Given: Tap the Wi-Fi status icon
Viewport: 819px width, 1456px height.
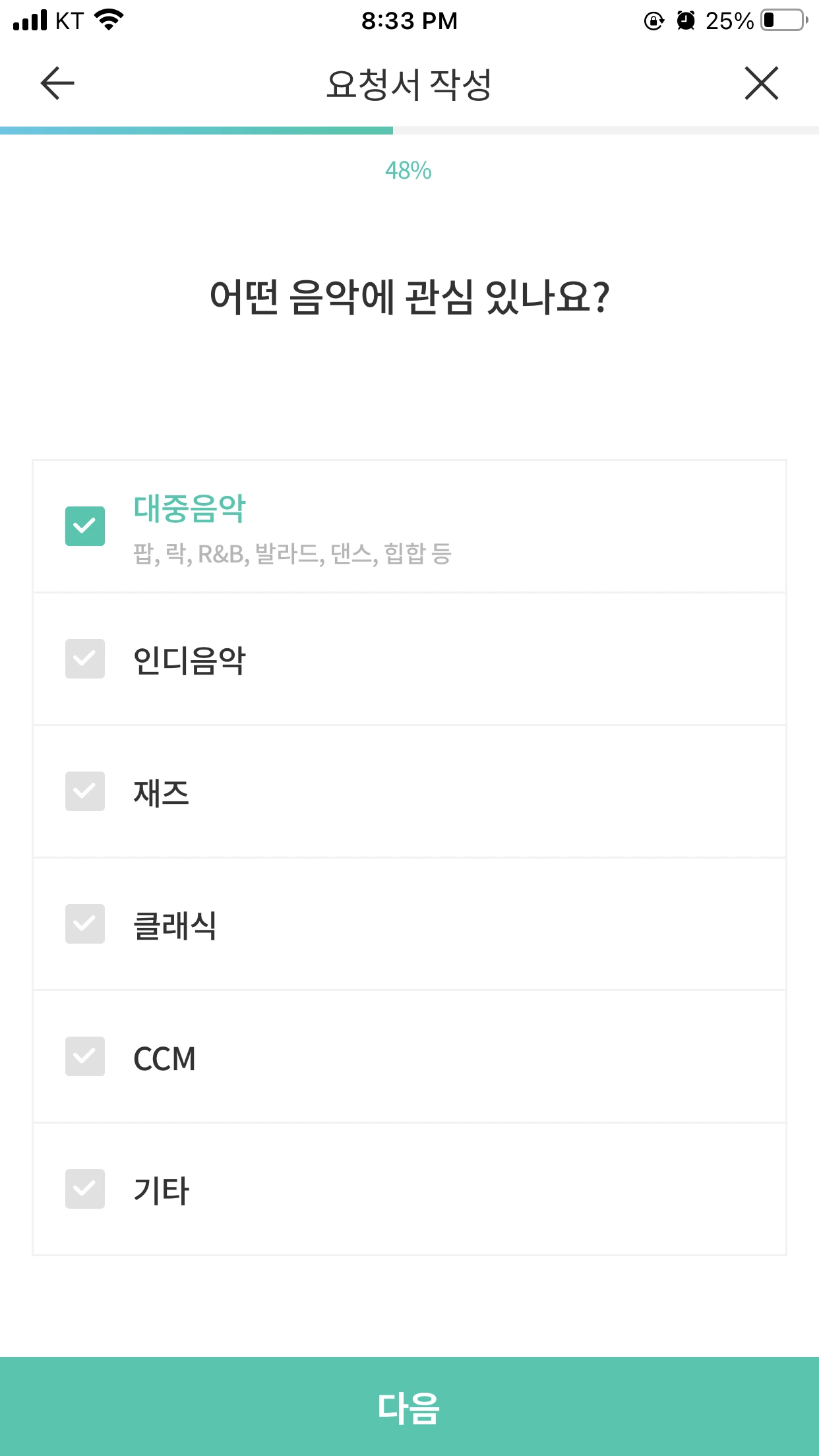Looking at the screenshot, I should pos(109,20).
